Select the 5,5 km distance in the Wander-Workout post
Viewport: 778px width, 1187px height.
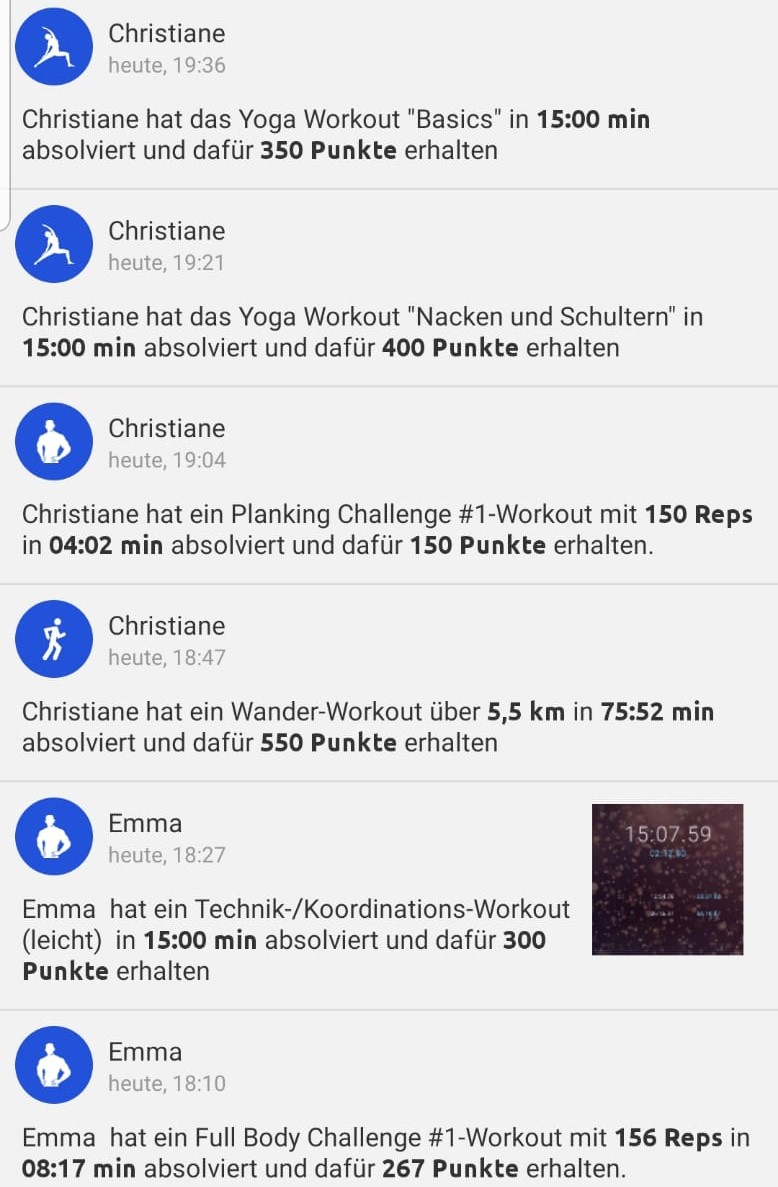click(524, 711)
